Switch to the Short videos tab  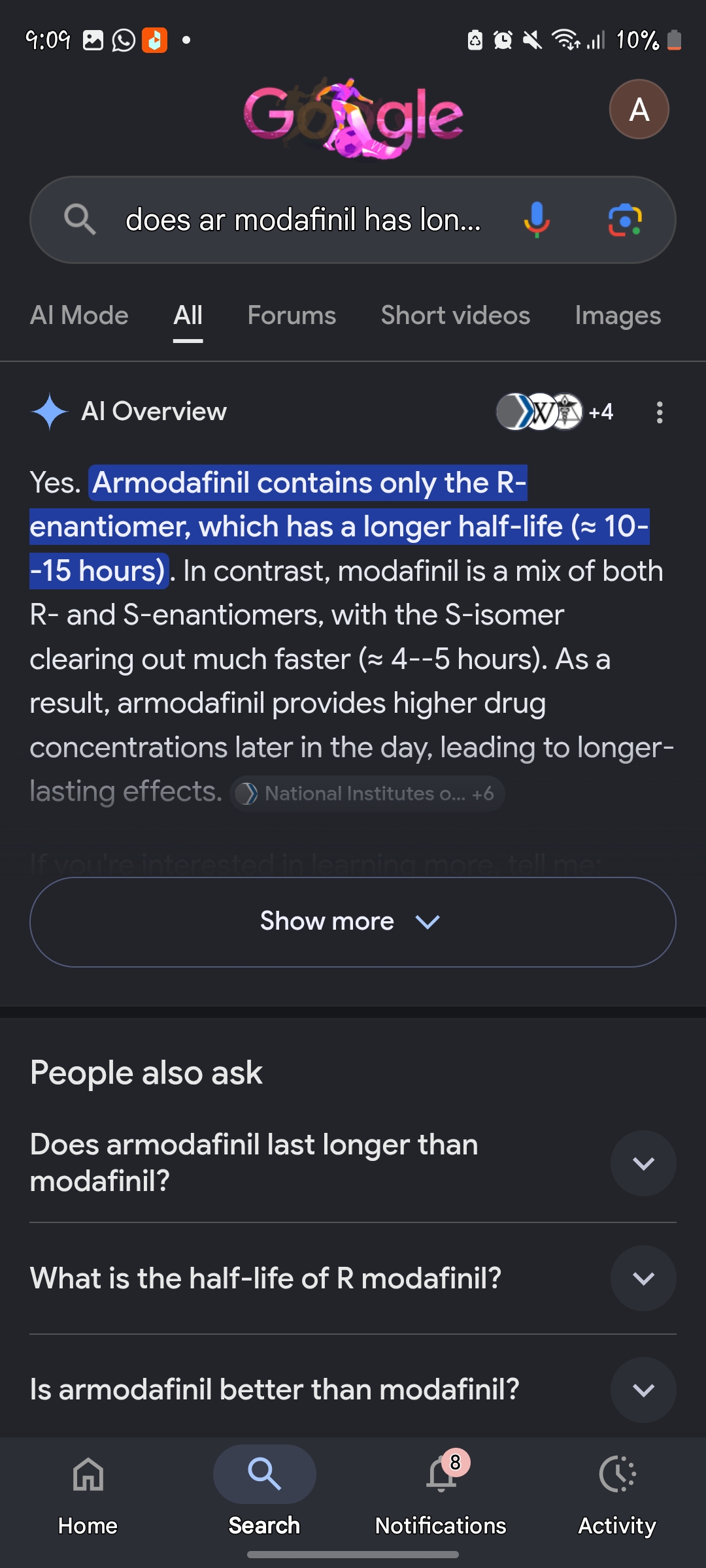pos(456,316)
